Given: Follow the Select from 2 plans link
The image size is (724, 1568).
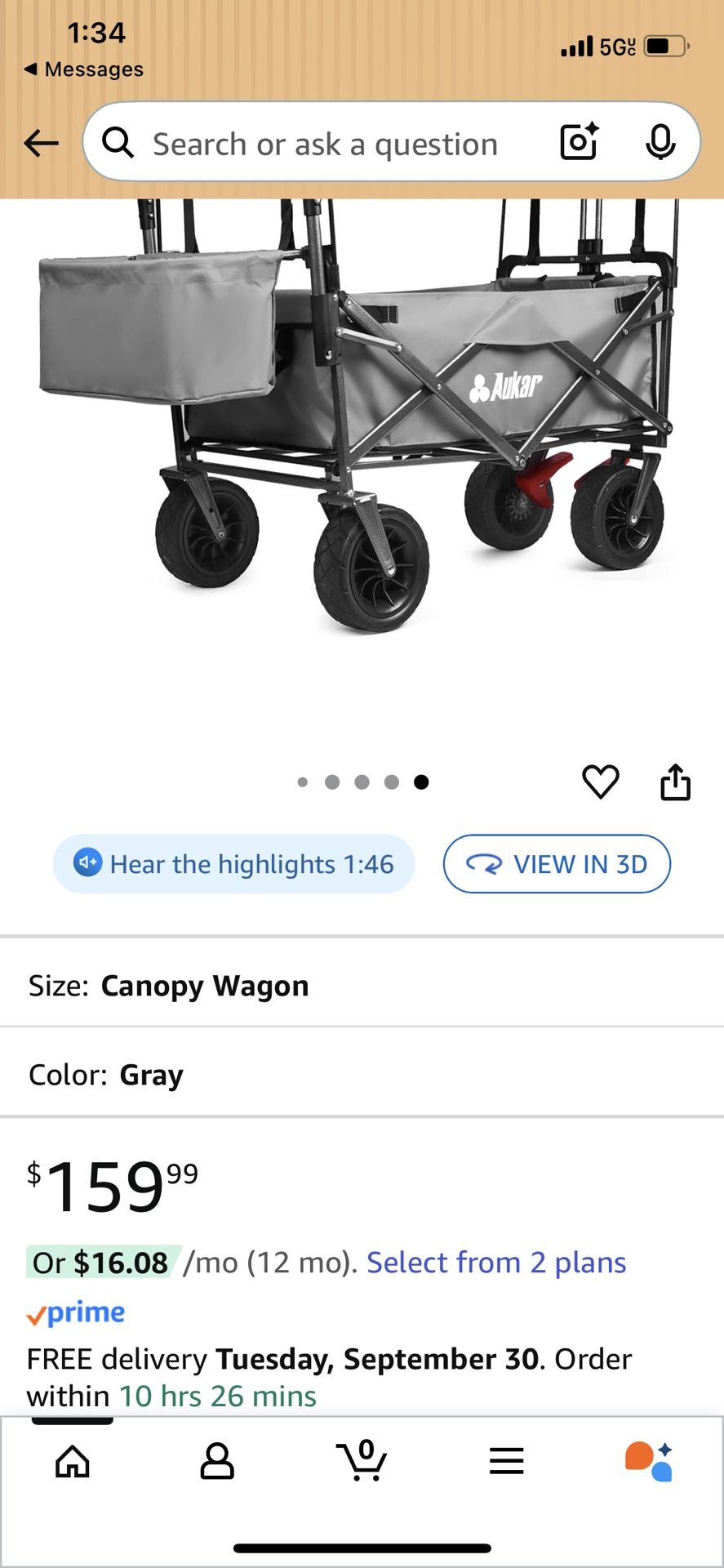Looking at the screenshot, I should tap(496, 1263).
